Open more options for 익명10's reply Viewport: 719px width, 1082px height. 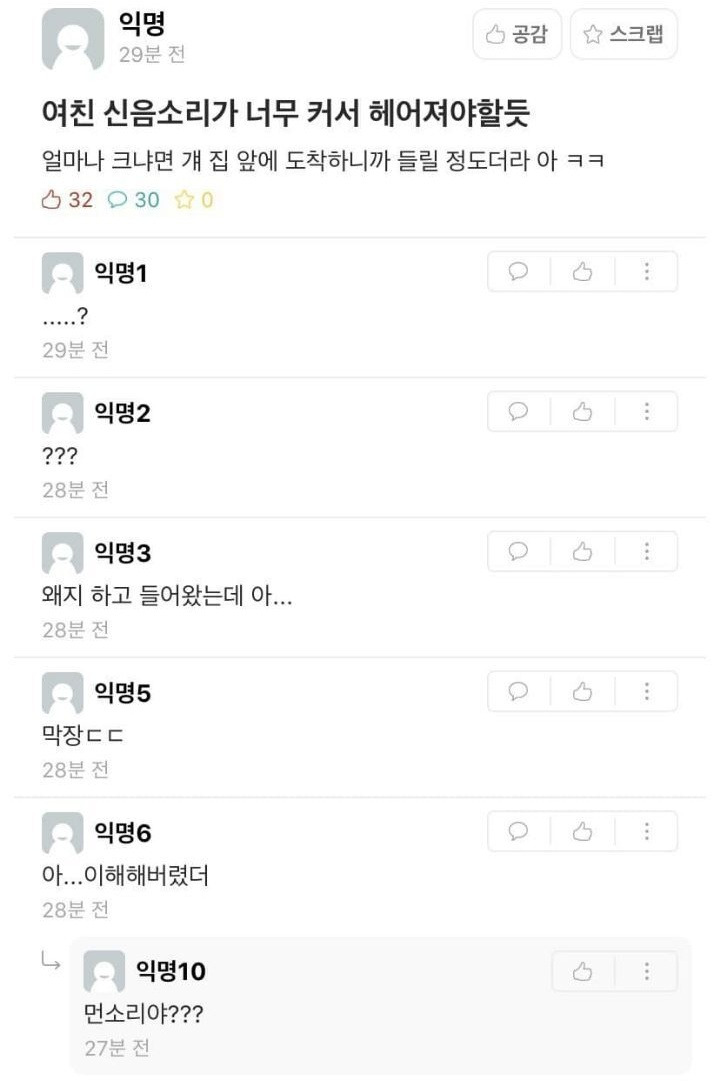pos(646,971)
